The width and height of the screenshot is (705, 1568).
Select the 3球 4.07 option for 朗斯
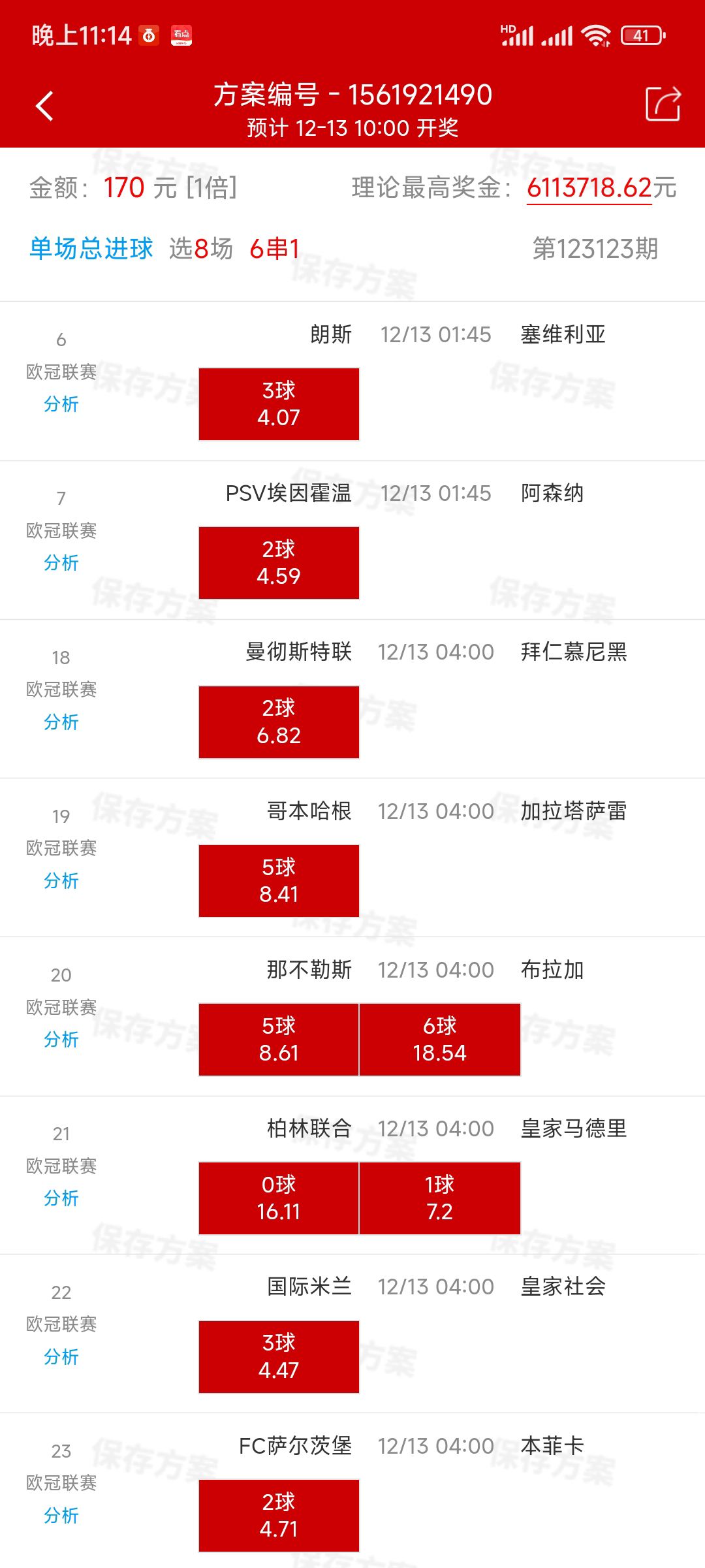pyautogui.click(x=279, y=404)
